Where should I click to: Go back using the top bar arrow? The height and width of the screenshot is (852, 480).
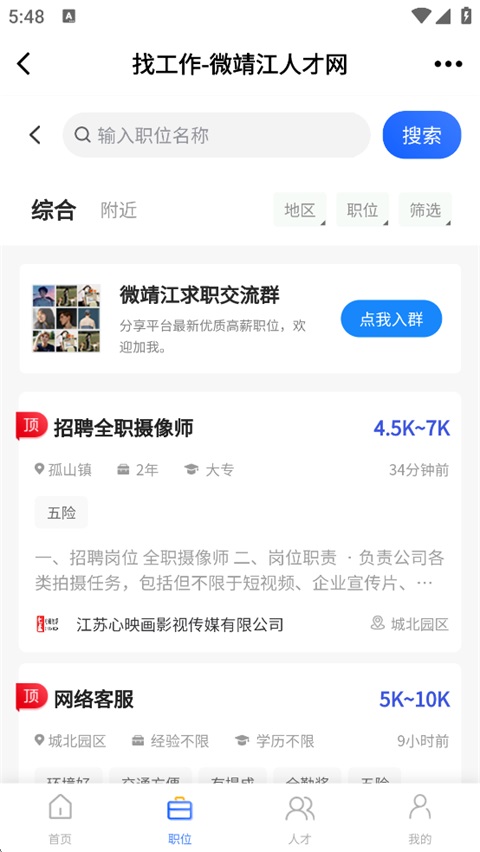point(23,64)
